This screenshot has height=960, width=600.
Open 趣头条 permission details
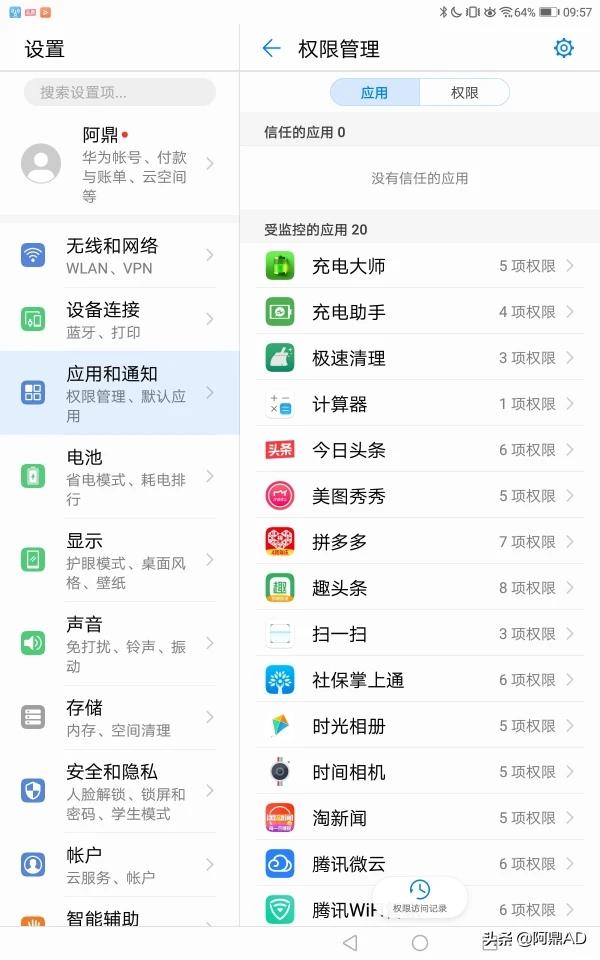tap(420, 588)
